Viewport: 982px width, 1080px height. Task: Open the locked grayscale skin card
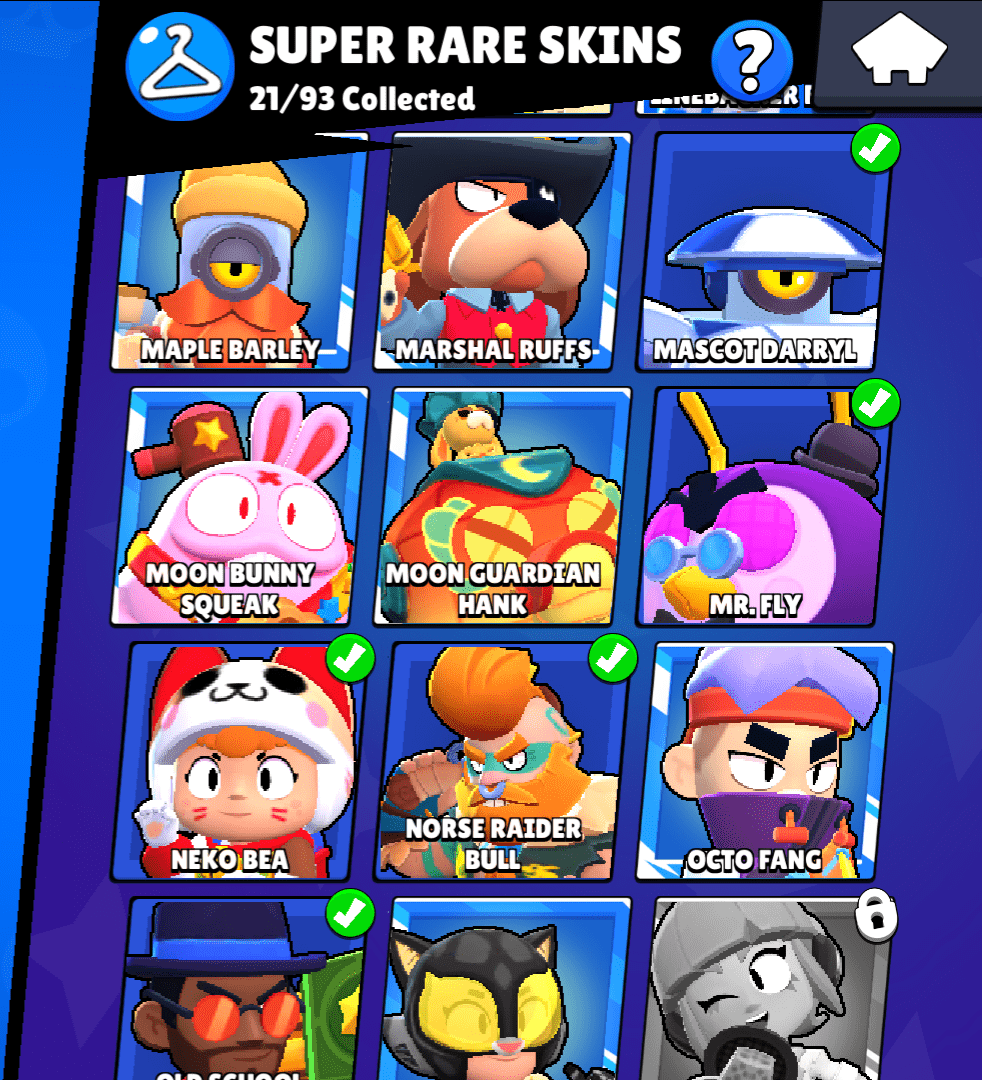[766, 990]
